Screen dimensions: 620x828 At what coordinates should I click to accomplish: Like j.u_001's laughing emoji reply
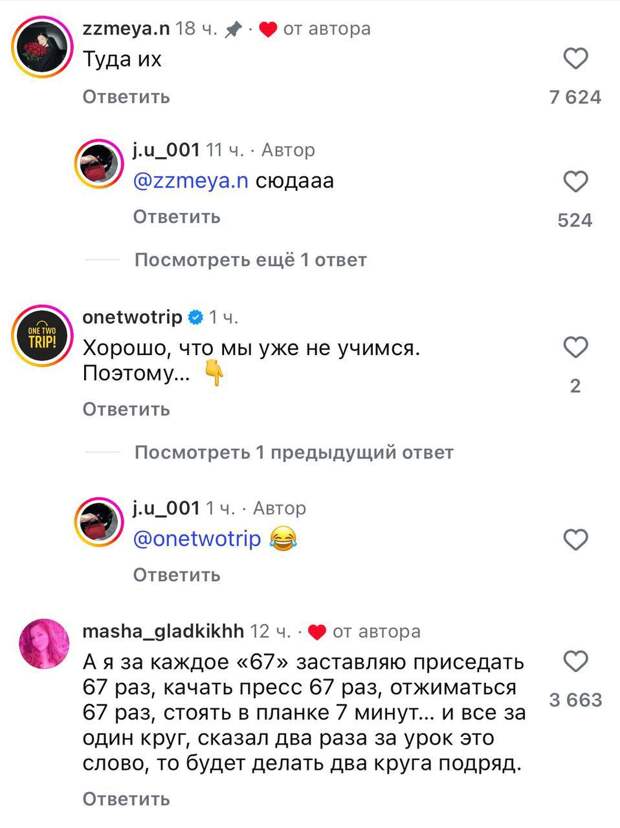point(575,540)
